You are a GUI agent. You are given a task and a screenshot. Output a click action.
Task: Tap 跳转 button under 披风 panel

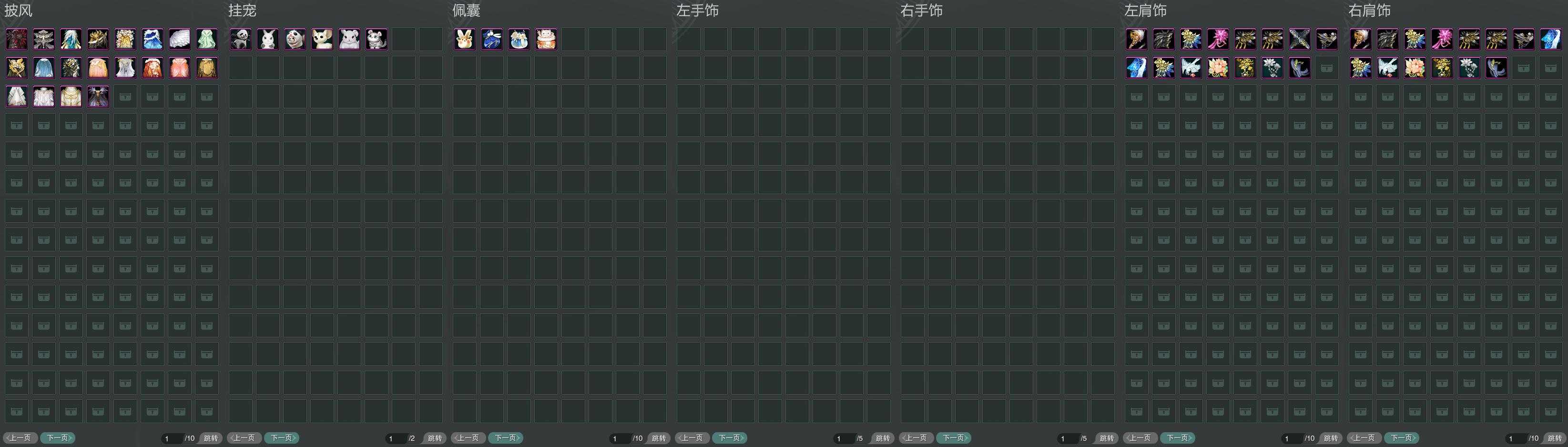(x=211, y=438)
